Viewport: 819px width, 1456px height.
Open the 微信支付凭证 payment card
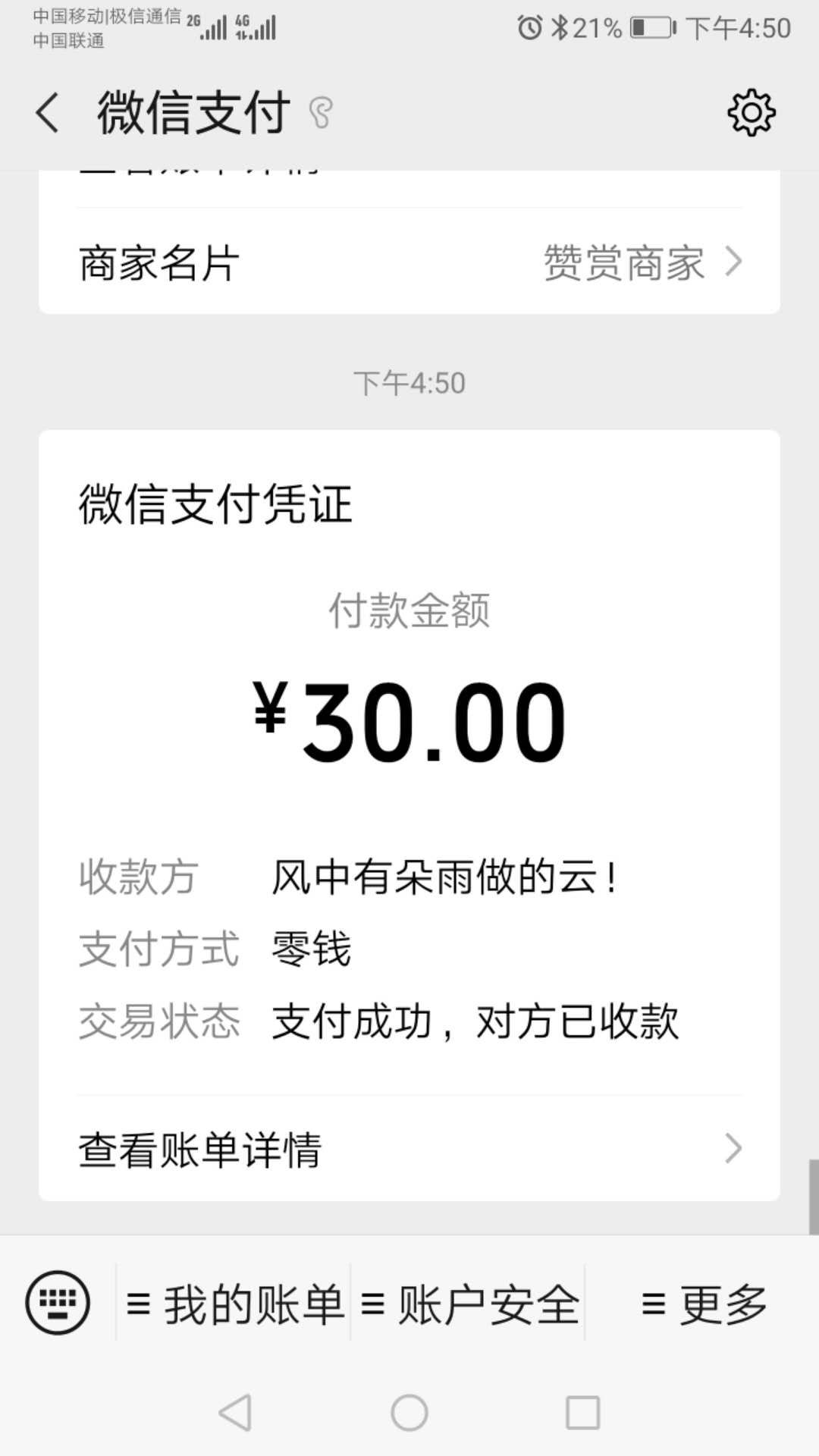coord(409,815)
